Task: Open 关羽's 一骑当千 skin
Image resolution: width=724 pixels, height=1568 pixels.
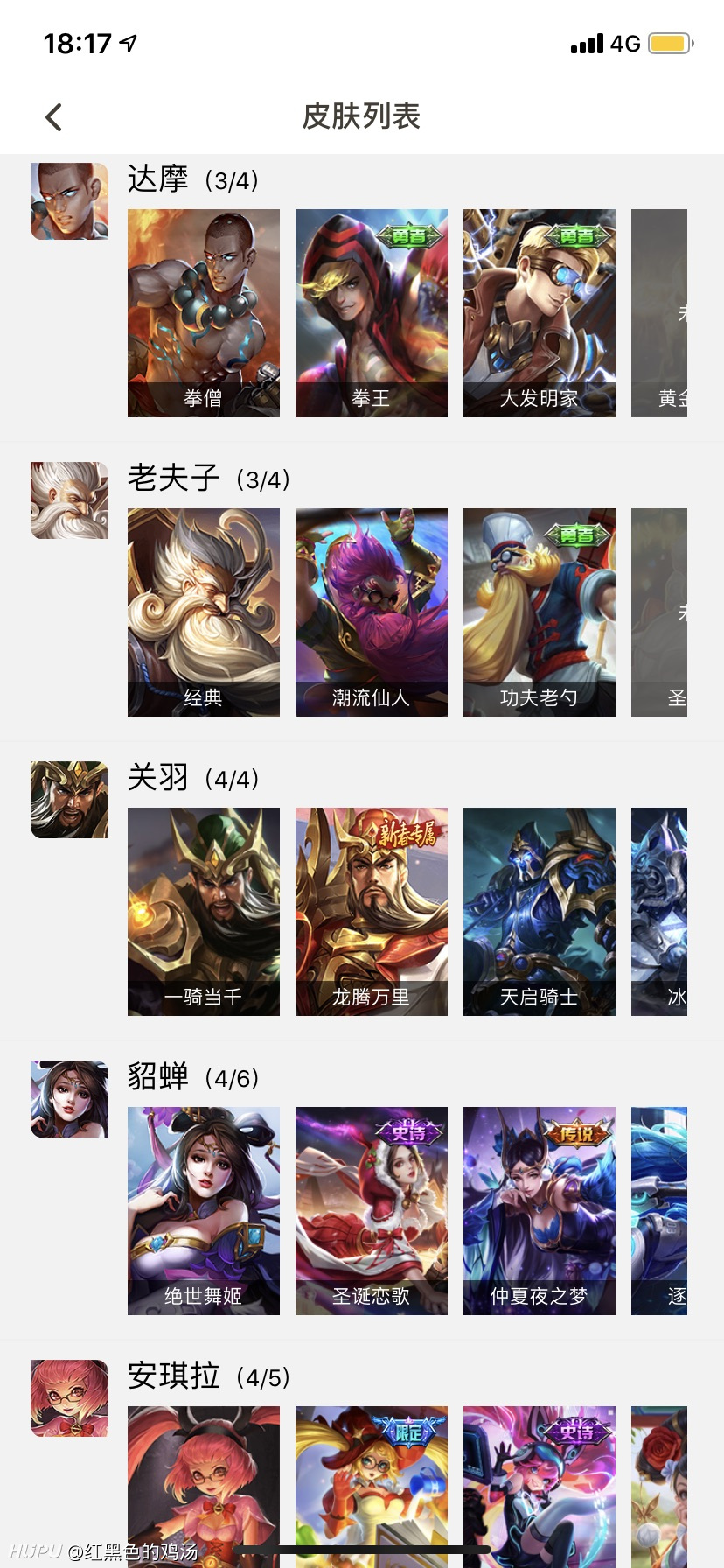Action: tap(204, 912)
